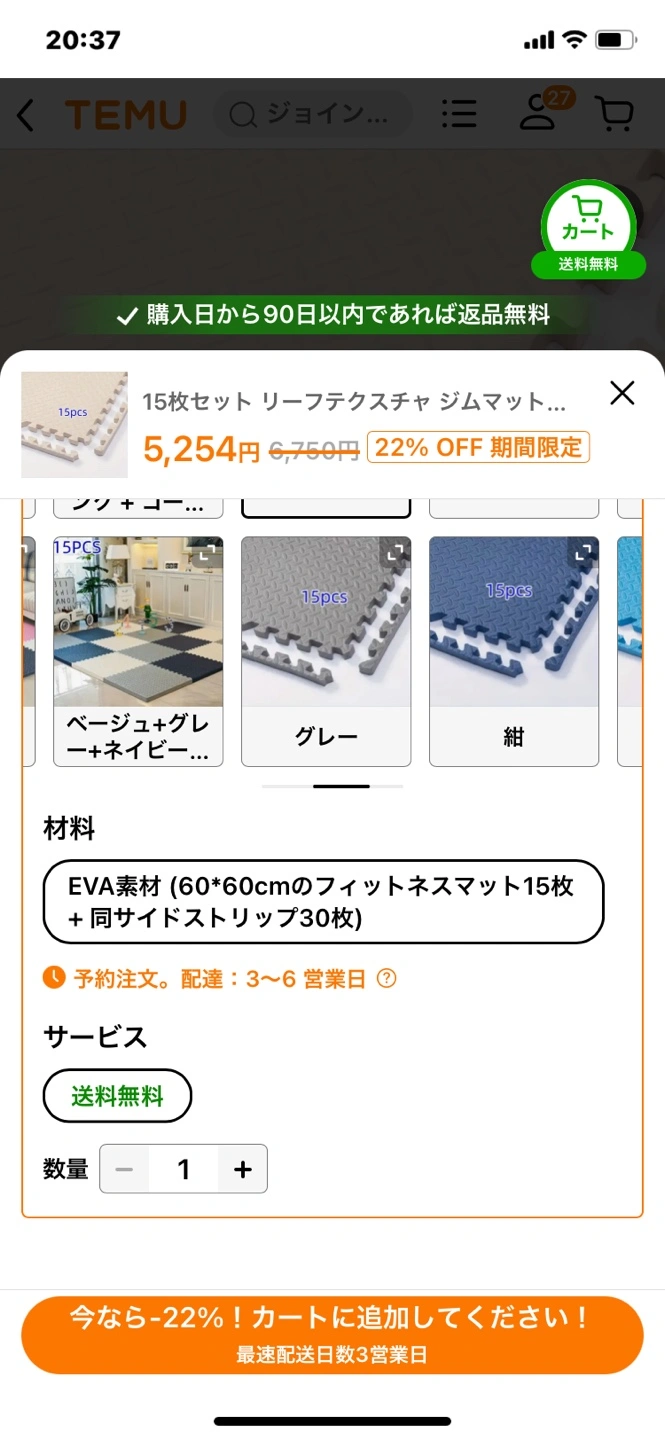Image resolution: width=665 pixels, height=1440 pixels.
Task: Open the floating green カート button
Action: tap(588, 224)
